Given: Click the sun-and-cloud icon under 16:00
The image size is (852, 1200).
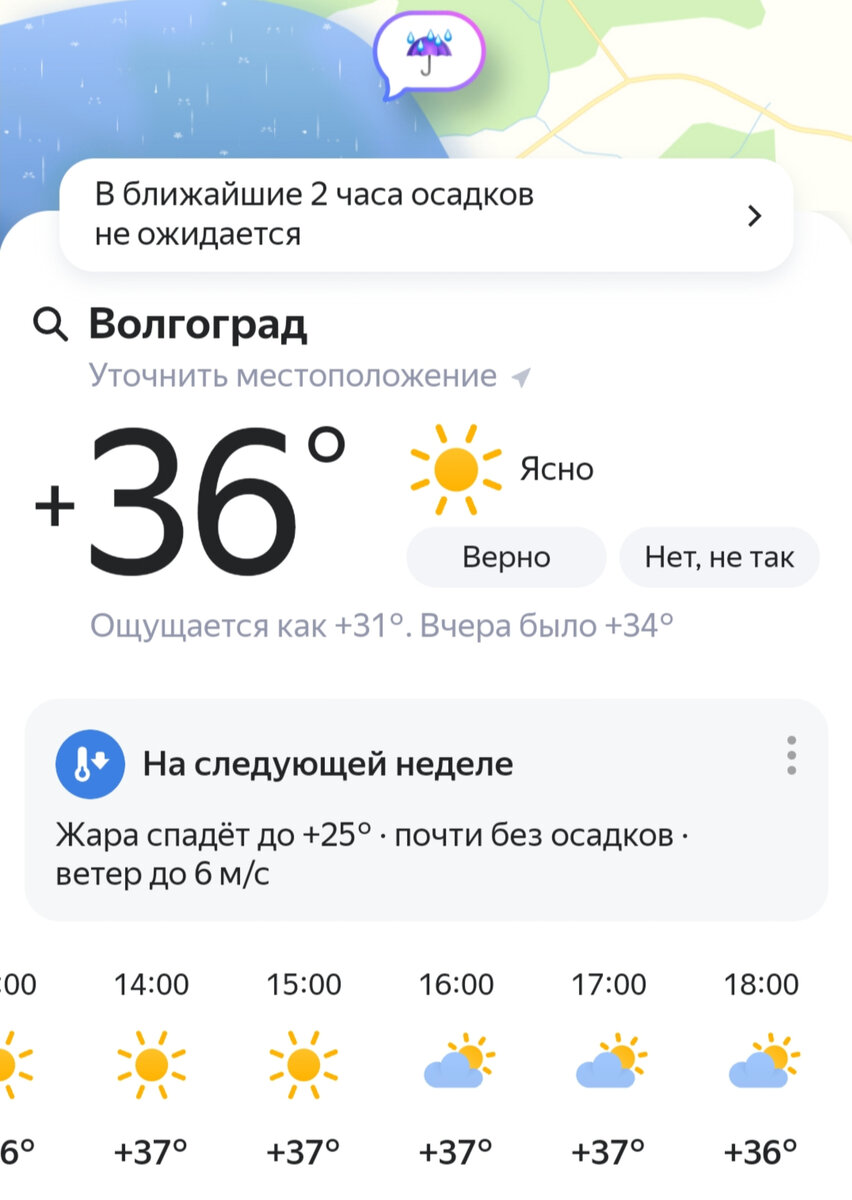Looking at the screenshot, I should (456, 1065).
